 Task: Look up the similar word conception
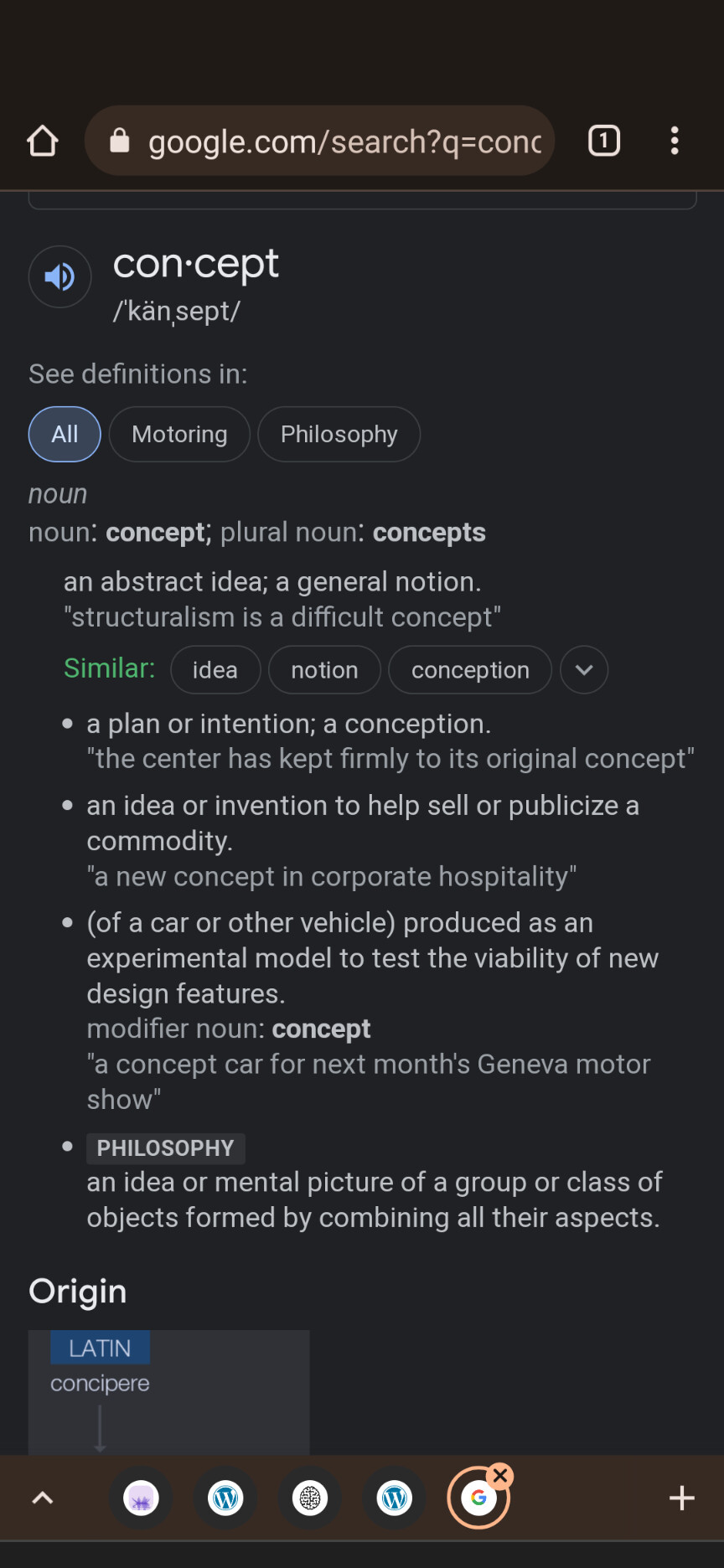pos(470,670)
